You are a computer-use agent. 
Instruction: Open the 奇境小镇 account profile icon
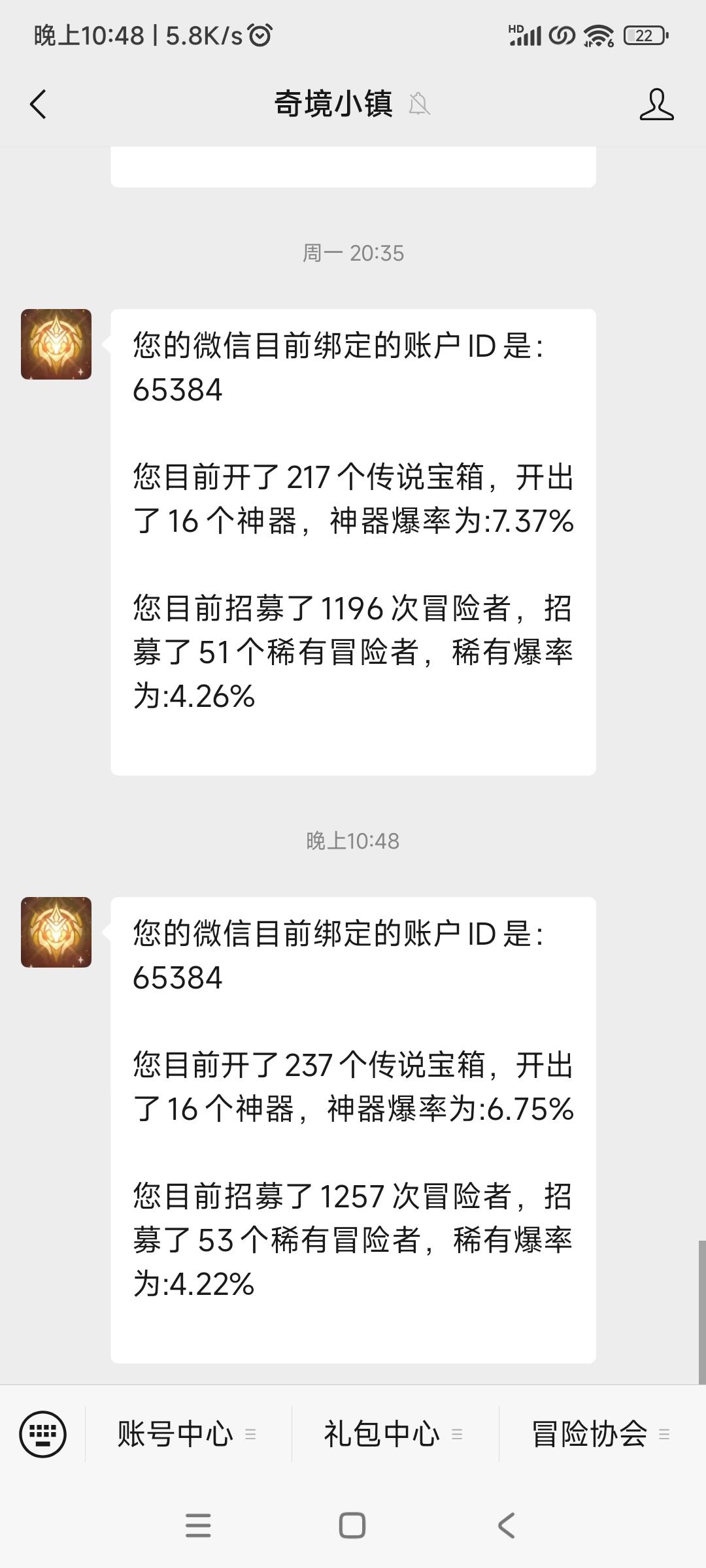(656, 105)
